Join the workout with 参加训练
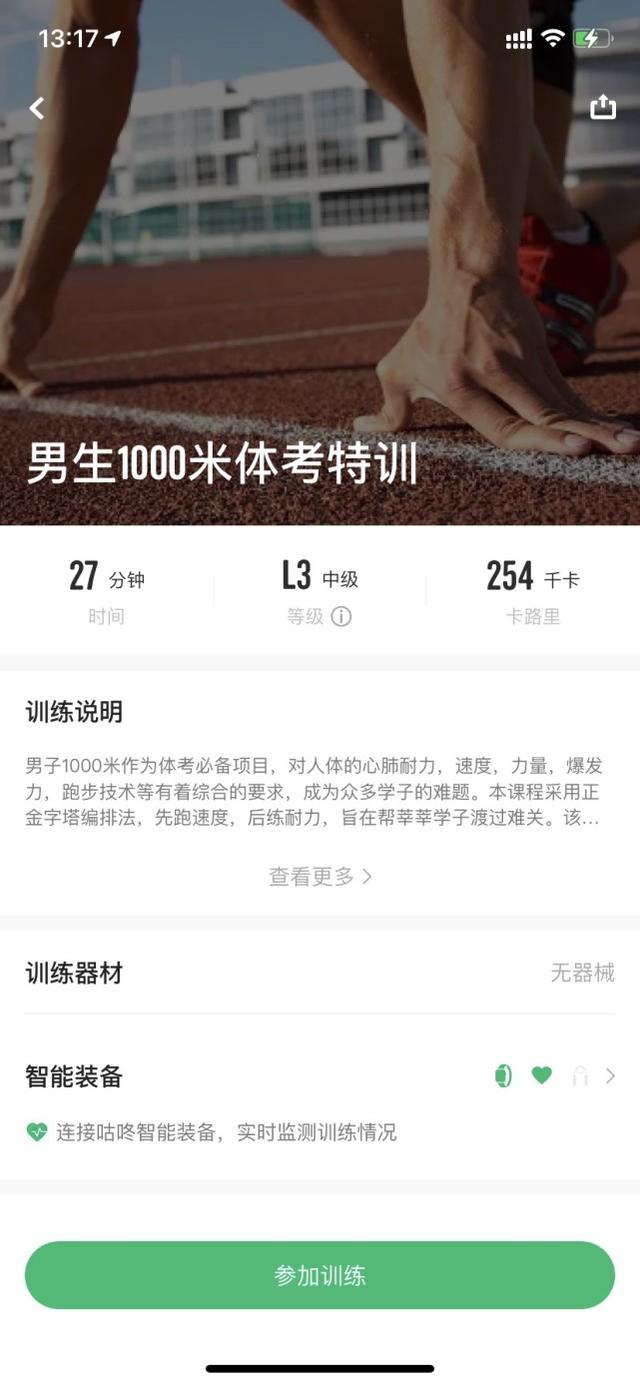This screenshot has width=640, height=1385. click(x=320, y=1275)
